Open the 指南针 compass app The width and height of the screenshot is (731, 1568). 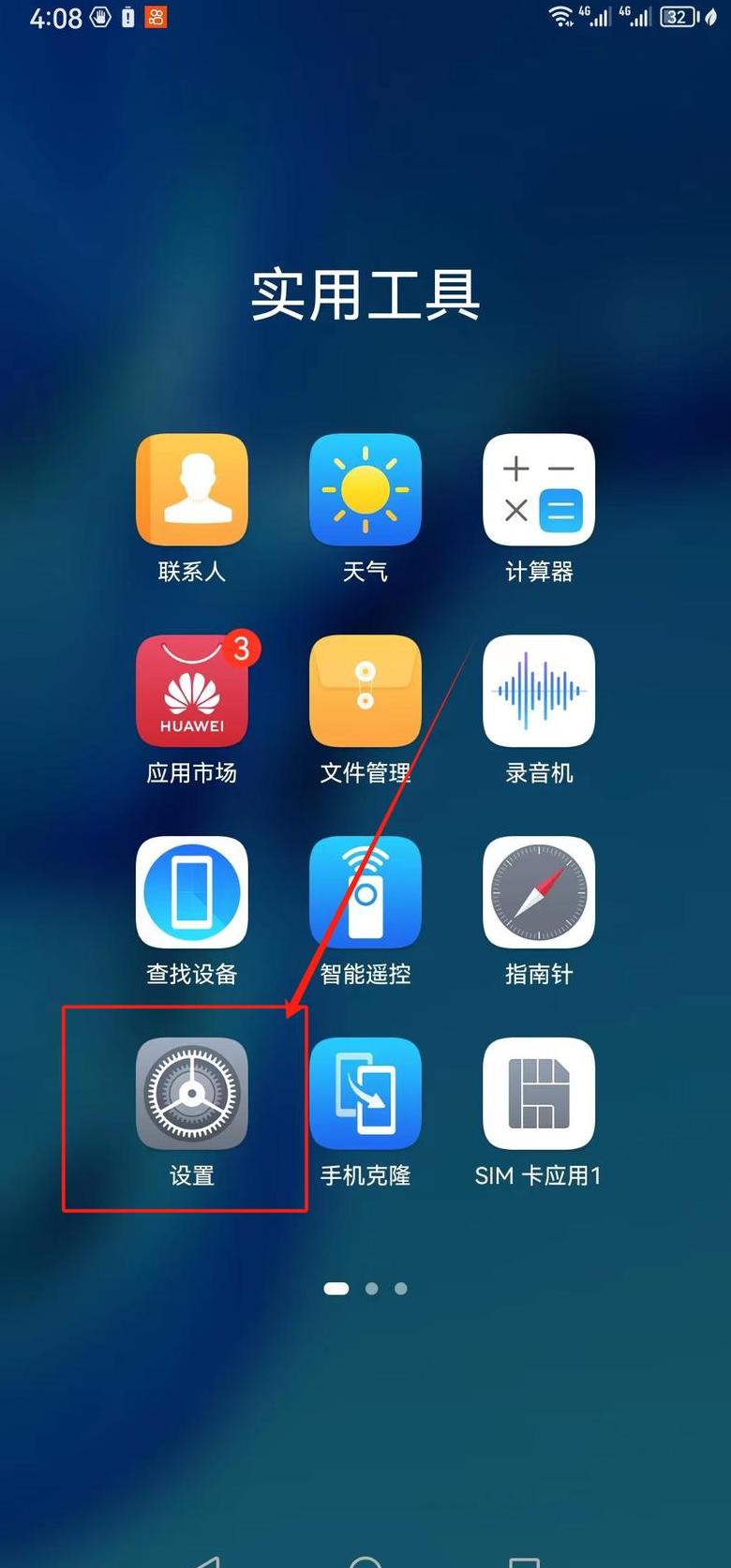pyautogui.click(x=538, y=892)
